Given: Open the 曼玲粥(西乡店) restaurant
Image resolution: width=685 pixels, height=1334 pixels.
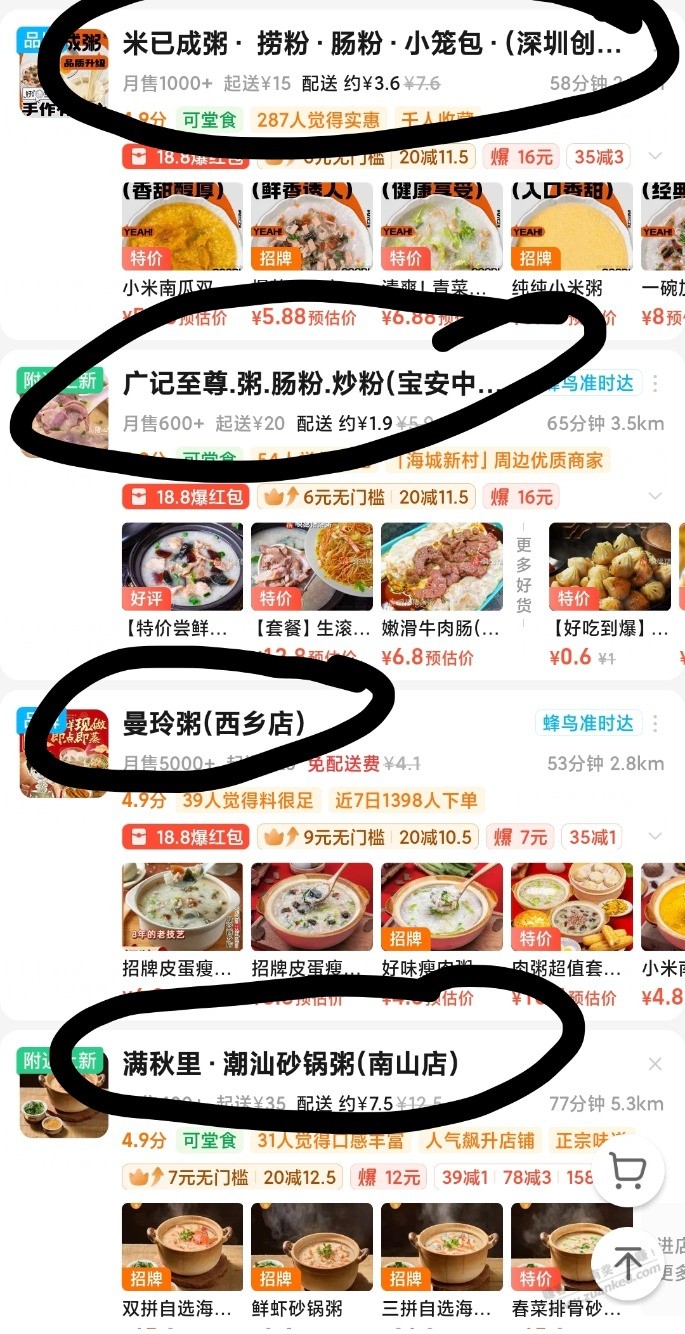Looking at the screenshot, I should (x=213, y=723).
